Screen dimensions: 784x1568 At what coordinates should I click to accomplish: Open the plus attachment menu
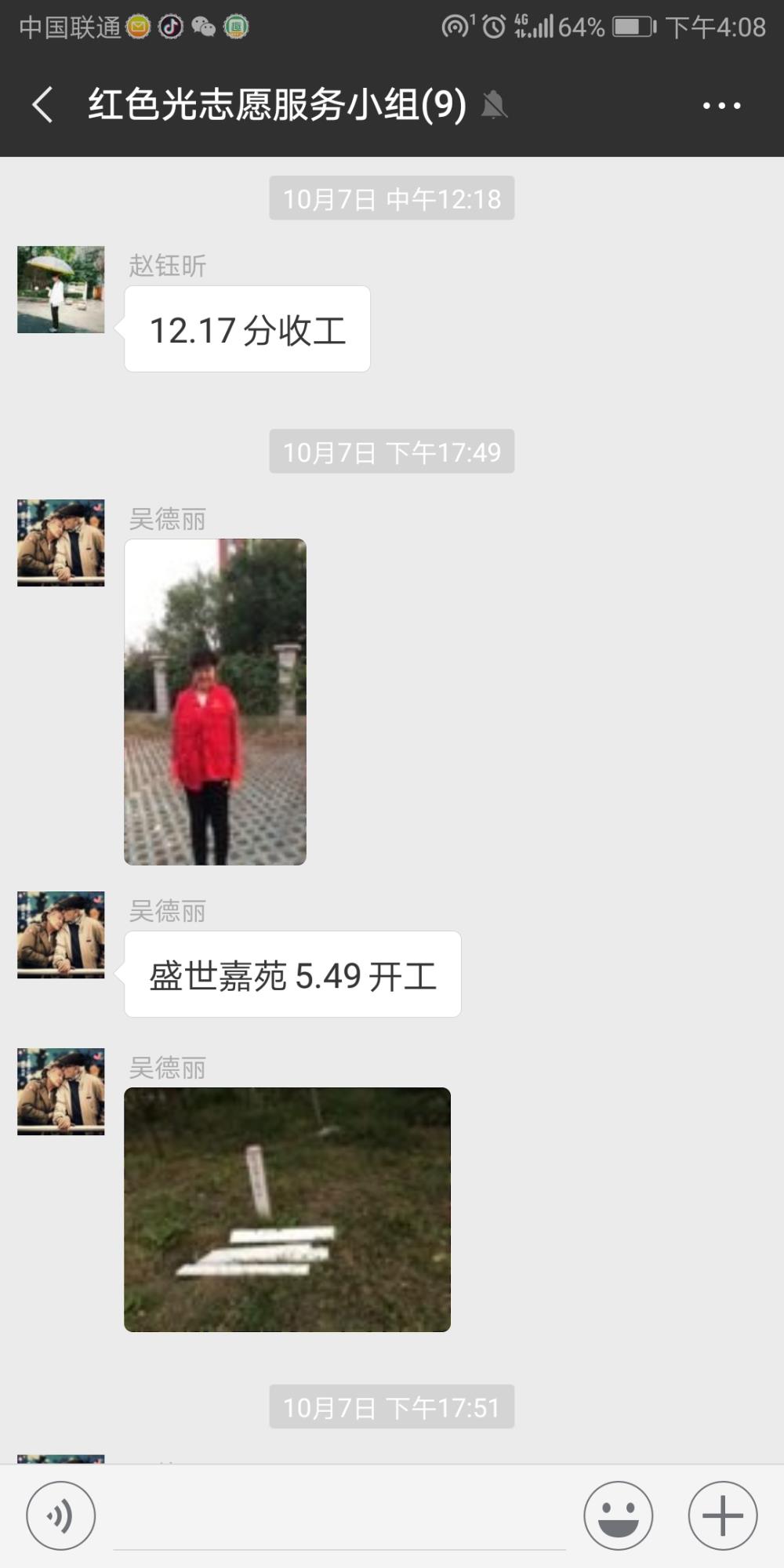pos(723,1515)
